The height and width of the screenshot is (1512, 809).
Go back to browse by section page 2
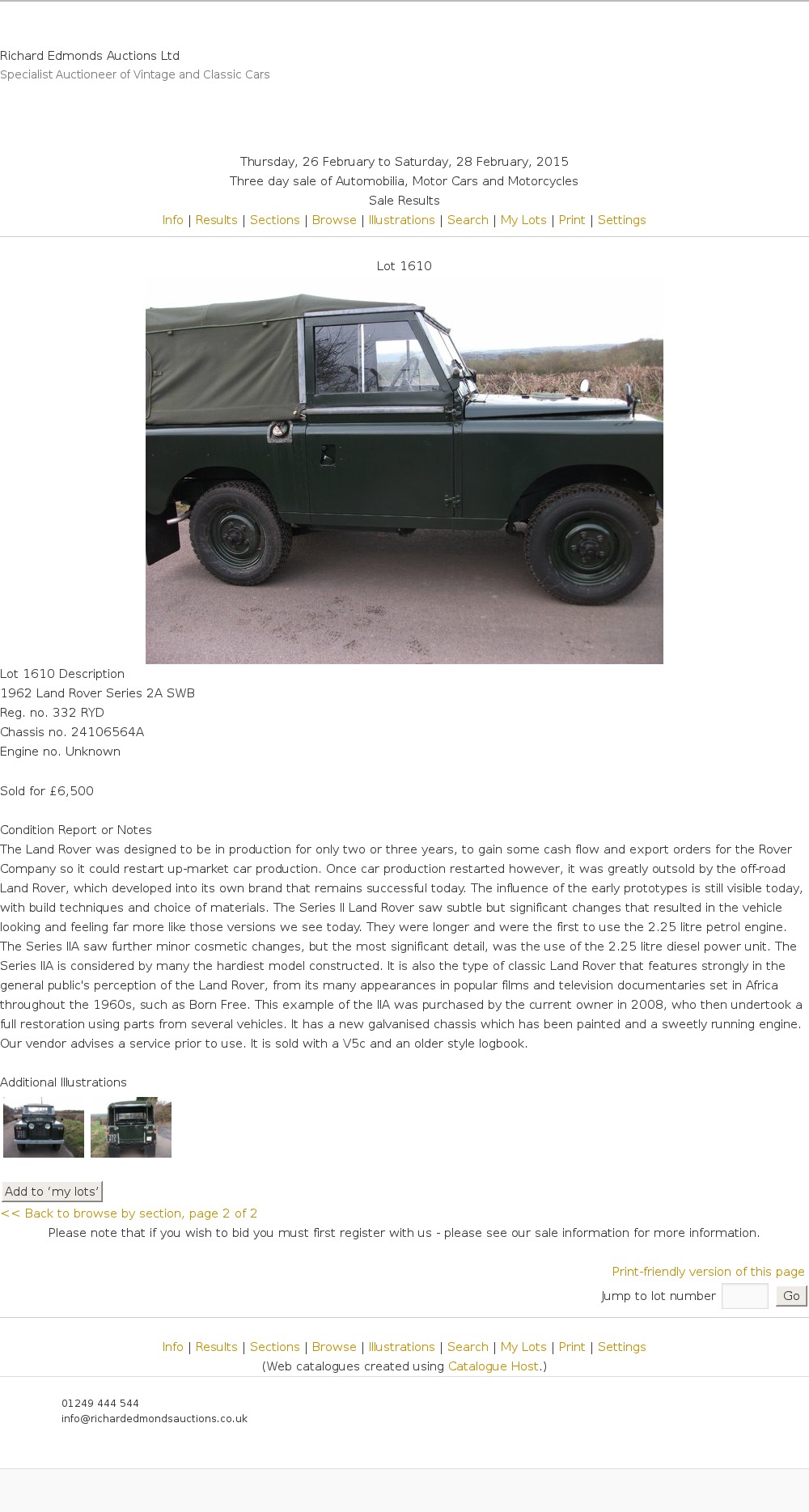coord(129,1213)
